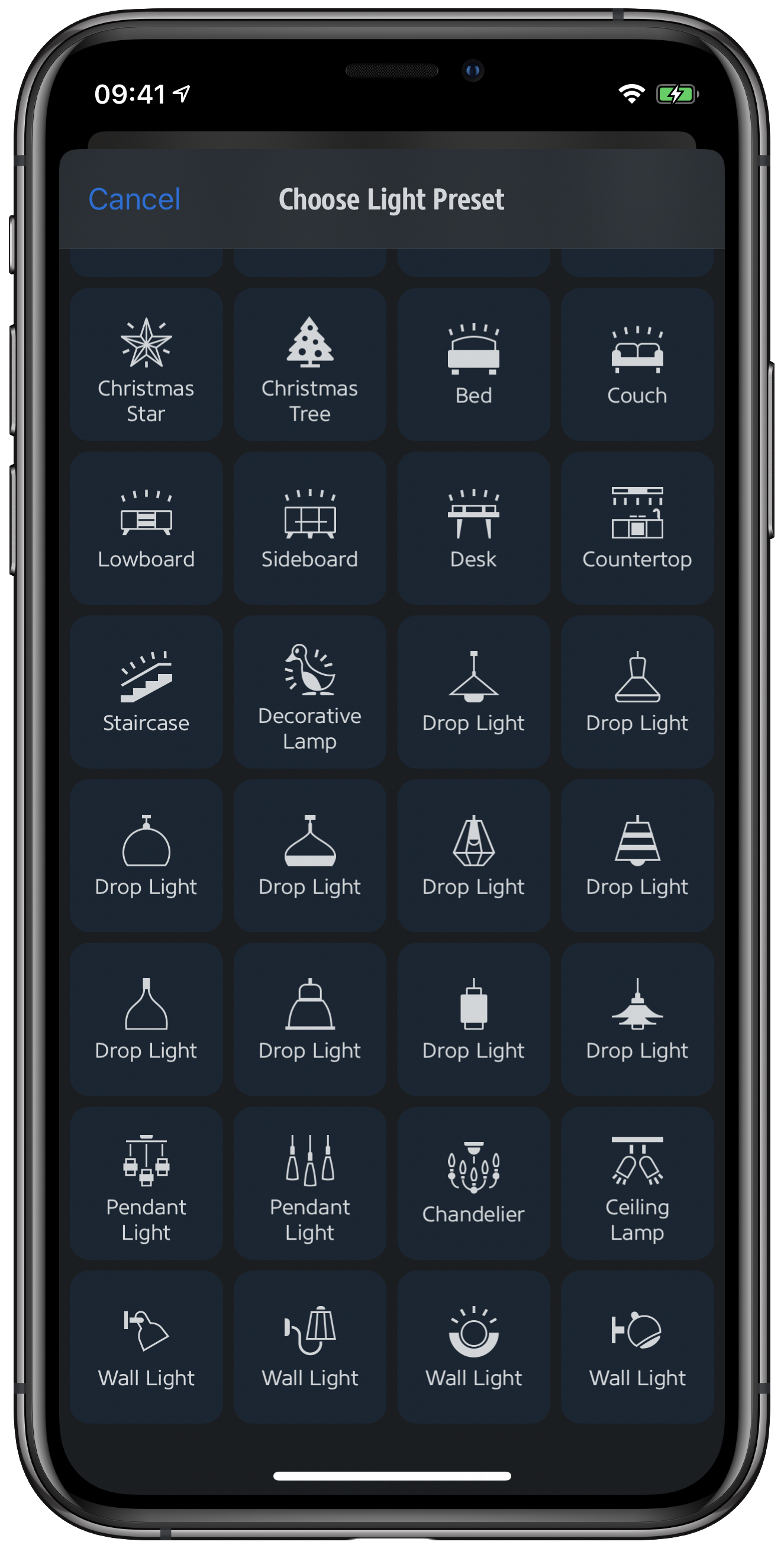This screenshot has width=784, height=1548.
Task: Cancel choosing a light preset
Action: pyautogui.click(x=134, y=199)
